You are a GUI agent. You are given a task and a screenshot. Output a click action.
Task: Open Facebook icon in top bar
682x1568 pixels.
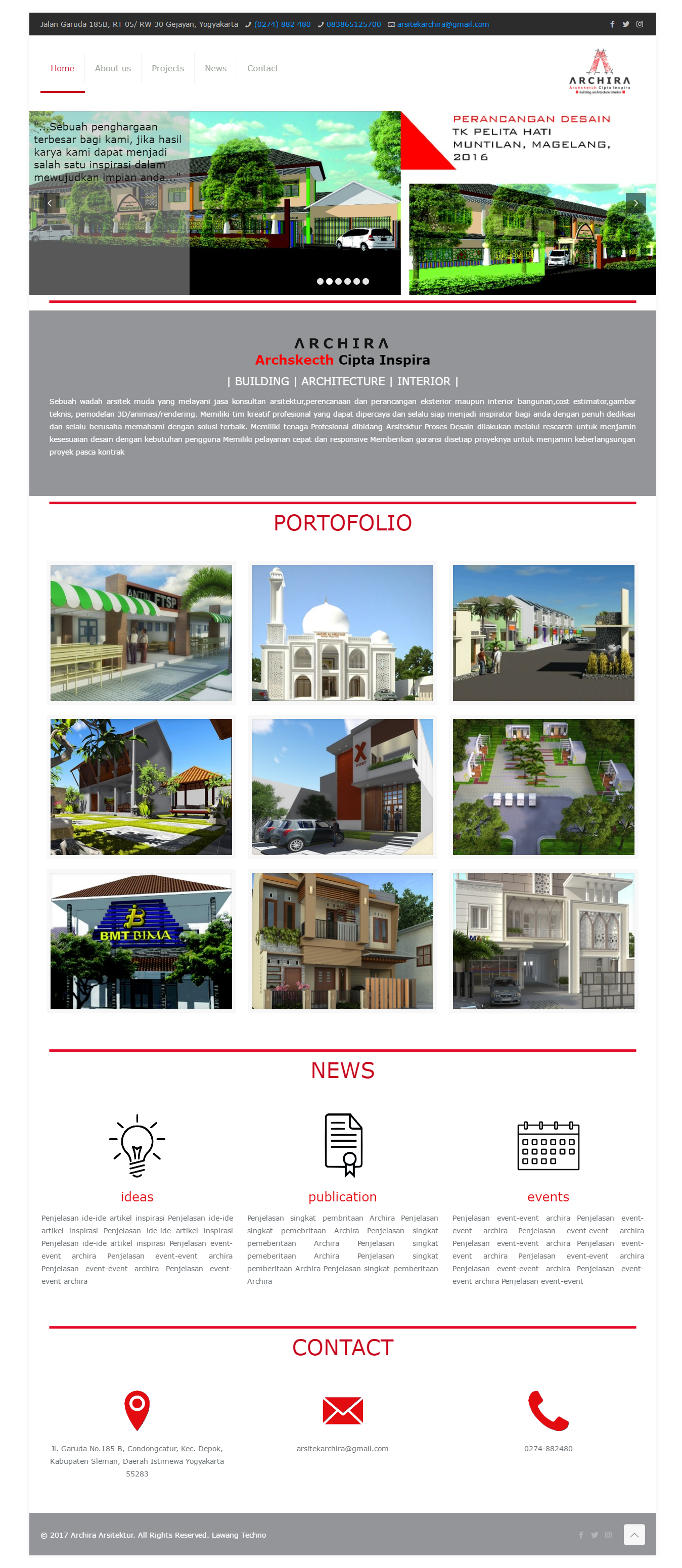[611, 24]
